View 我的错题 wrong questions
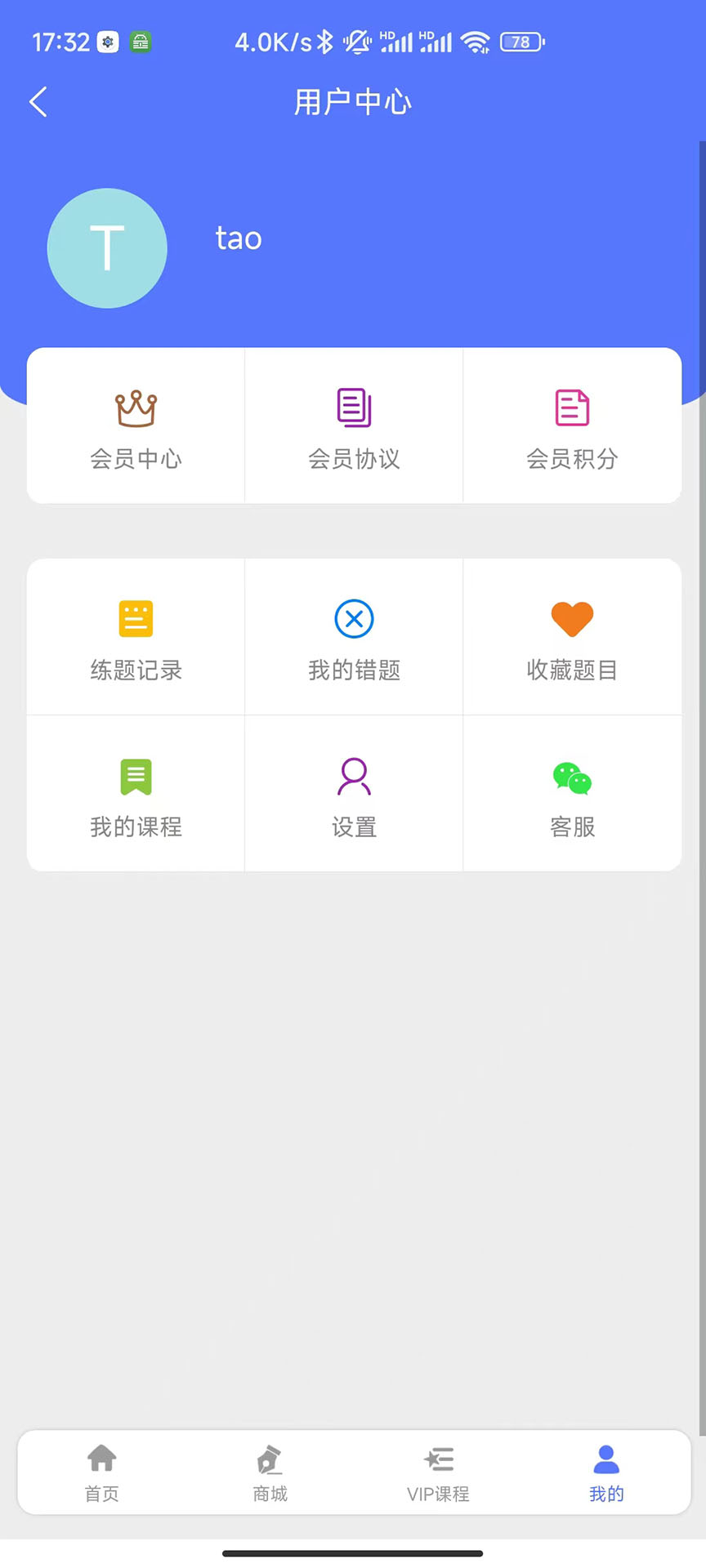The image size is (706, 1568). click(x=354, y=639)
